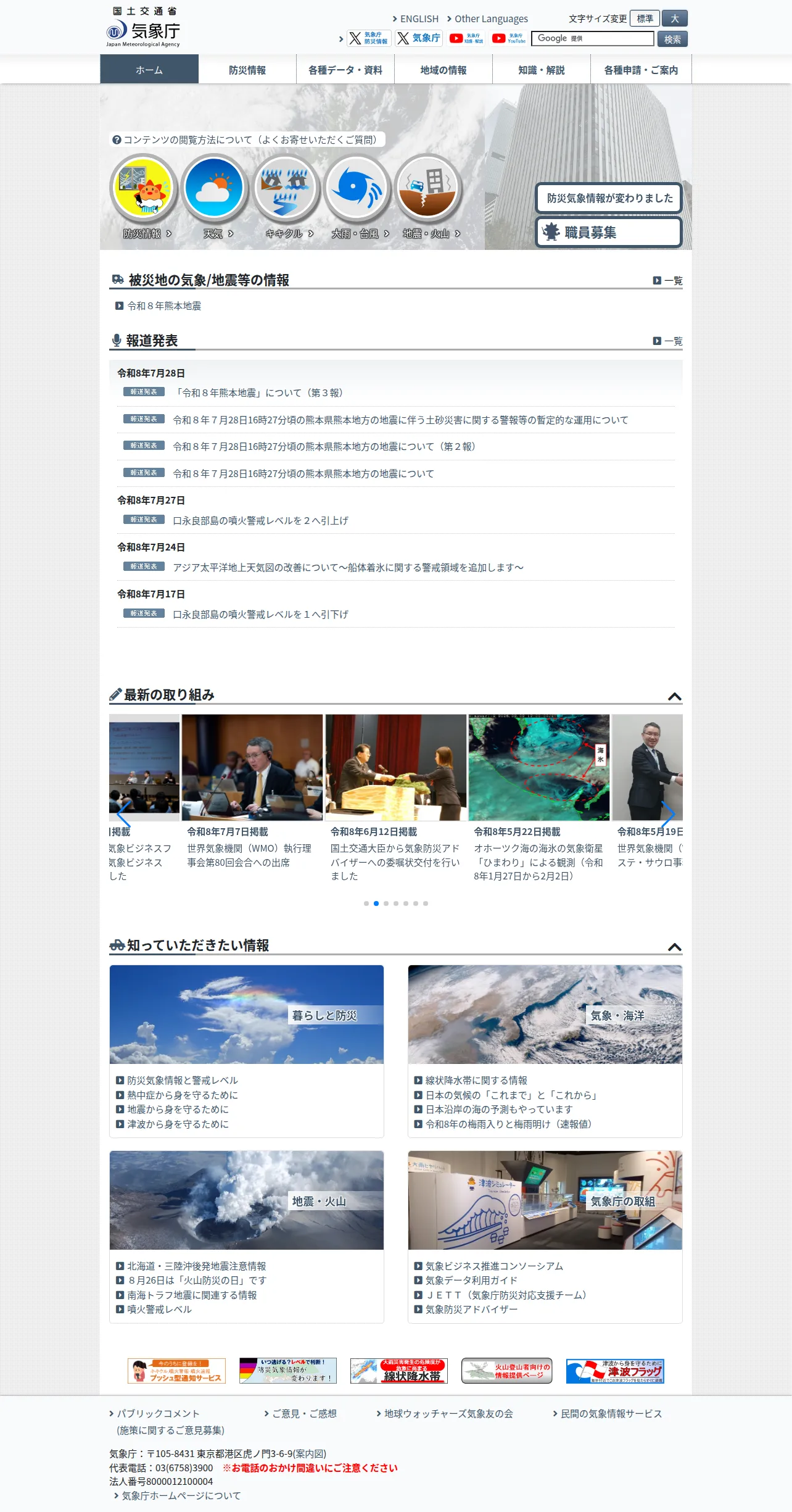Screen dimensions: 792x1512
Task: Open the 天気 weather icon
Action: click(213, 189)
